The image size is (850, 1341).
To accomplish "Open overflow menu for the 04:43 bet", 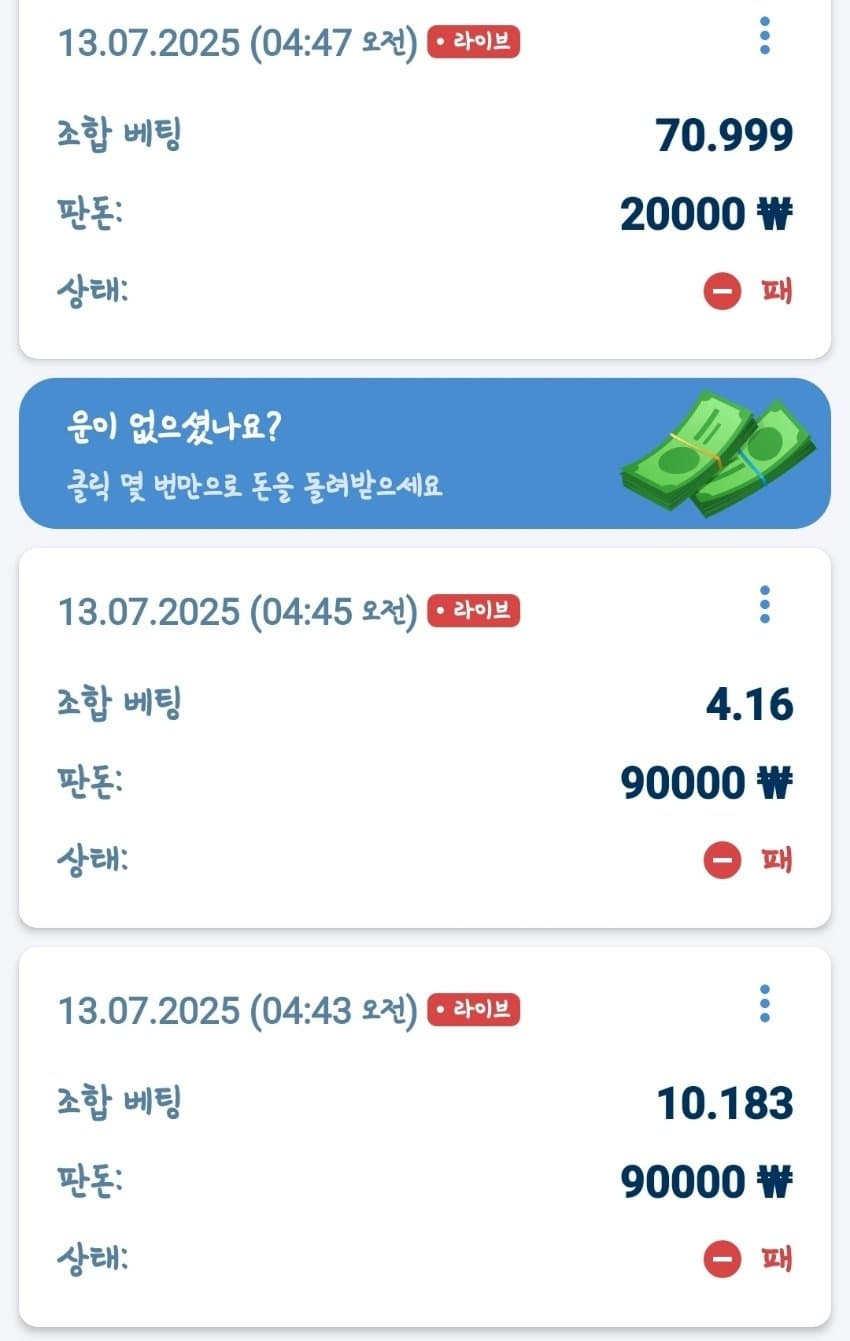I will point(765,1003).
